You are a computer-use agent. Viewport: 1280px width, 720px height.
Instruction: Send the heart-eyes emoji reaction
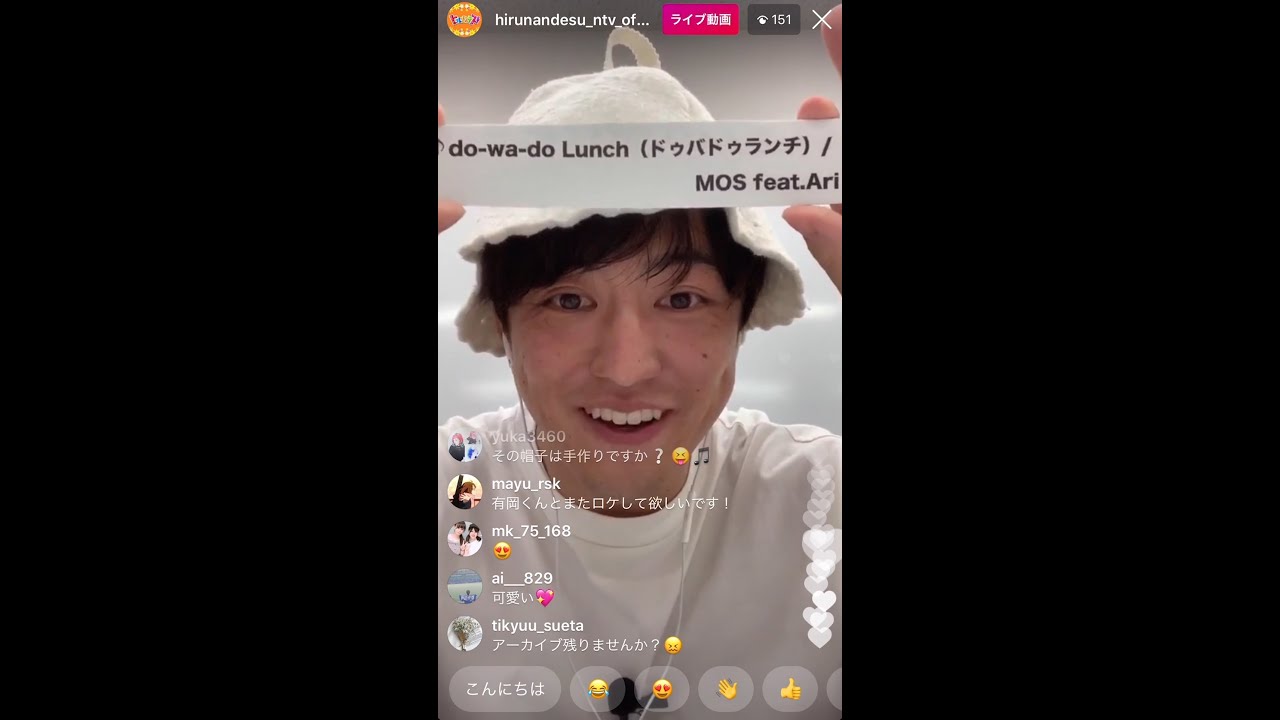[x=662, y=689]
